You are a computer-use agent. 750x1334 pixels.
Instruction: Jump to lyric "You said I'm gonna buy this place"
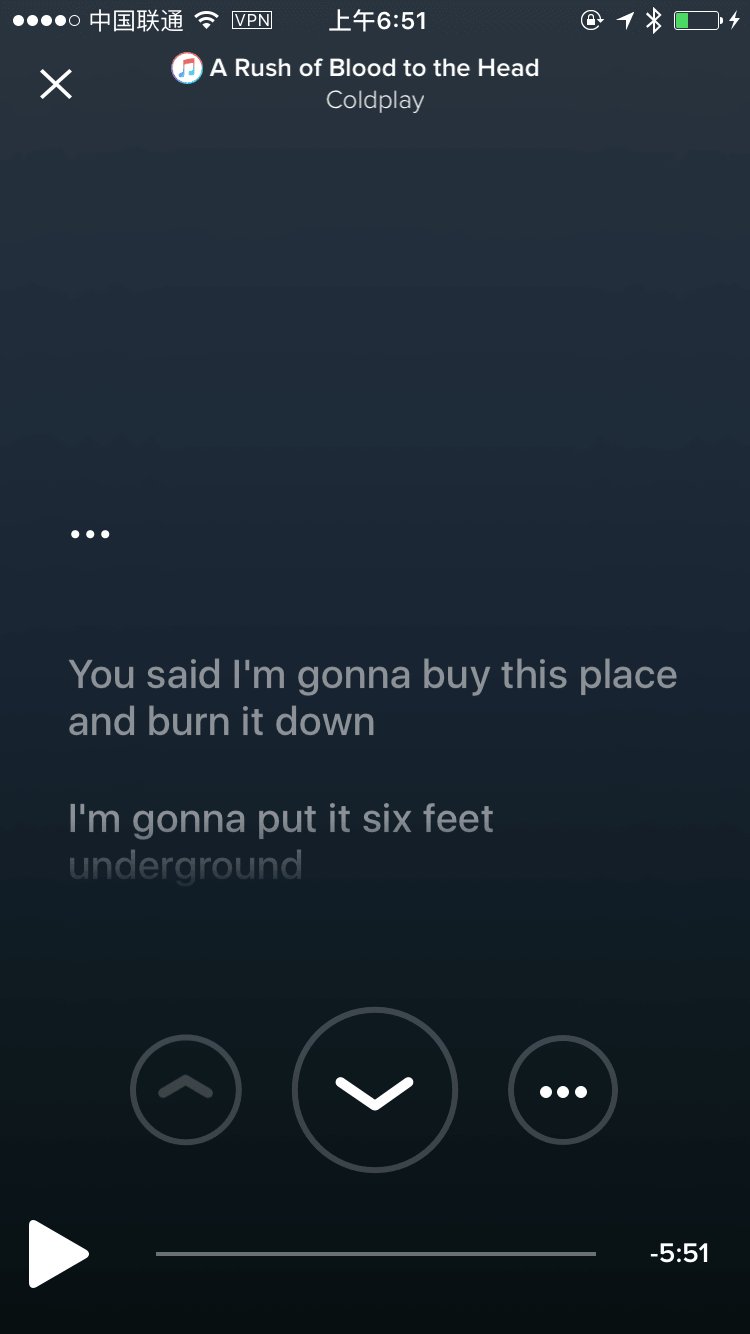coord(372,698)
